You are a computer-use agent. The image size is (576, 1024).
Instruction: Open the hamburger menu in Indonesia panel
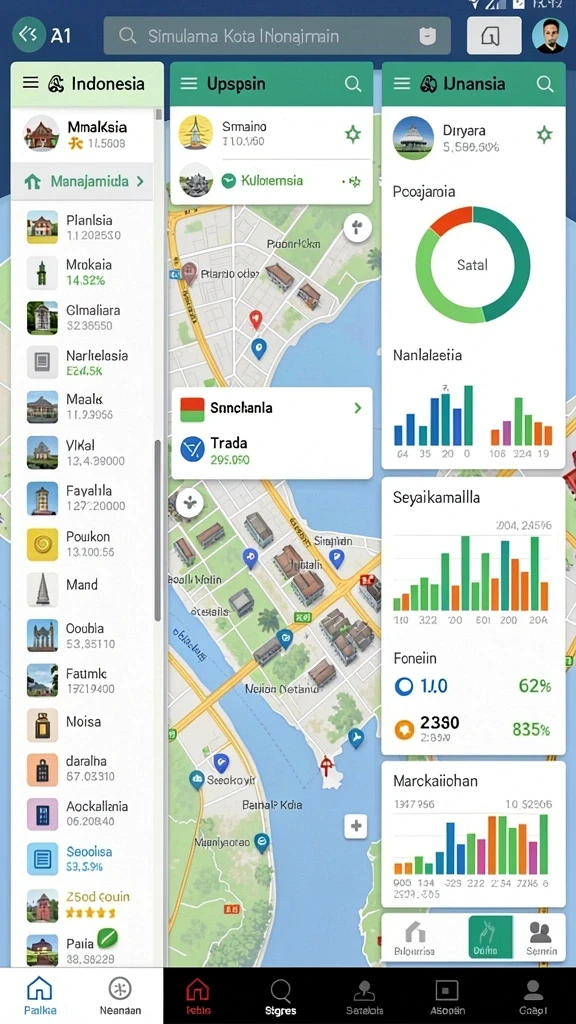31,83
